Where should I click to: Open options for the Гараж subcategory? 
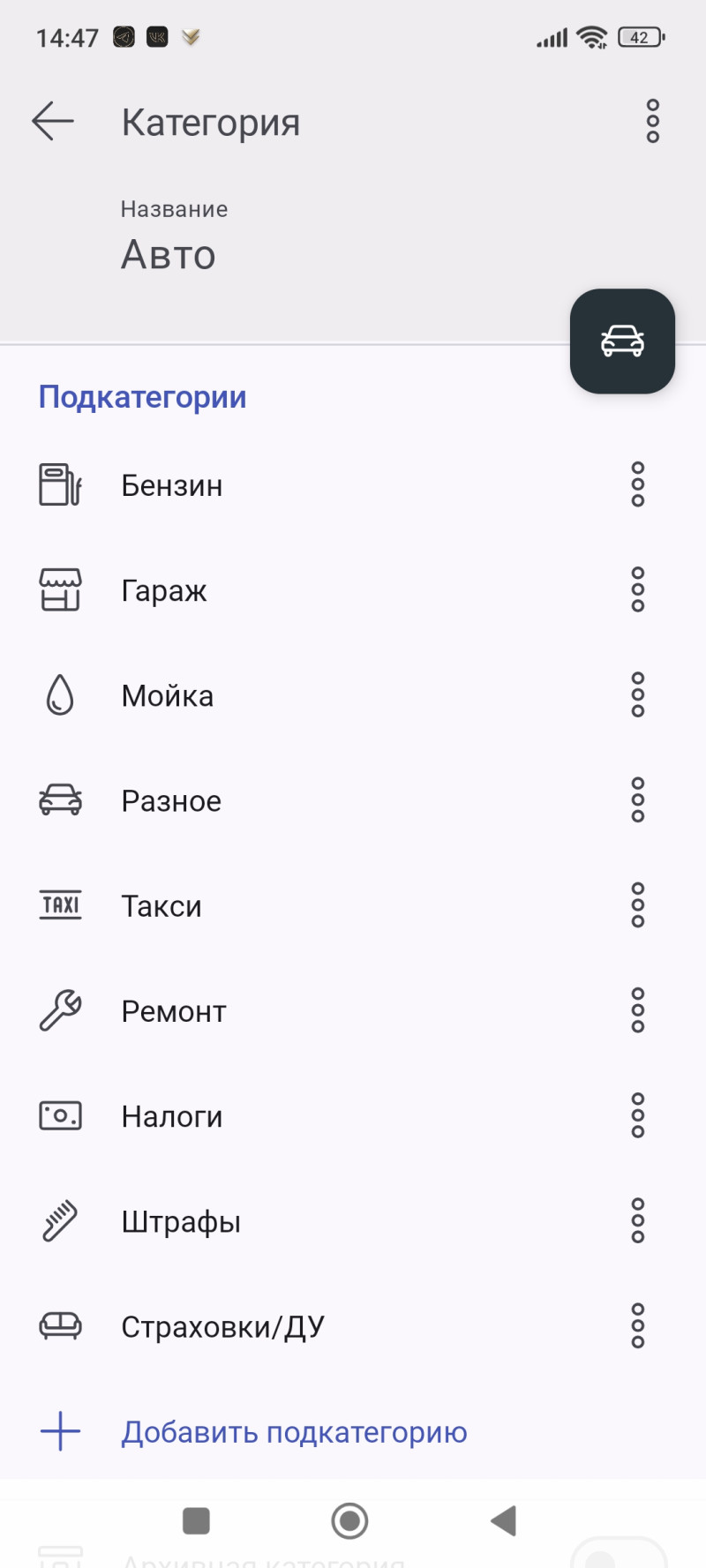tap(637, 590)
